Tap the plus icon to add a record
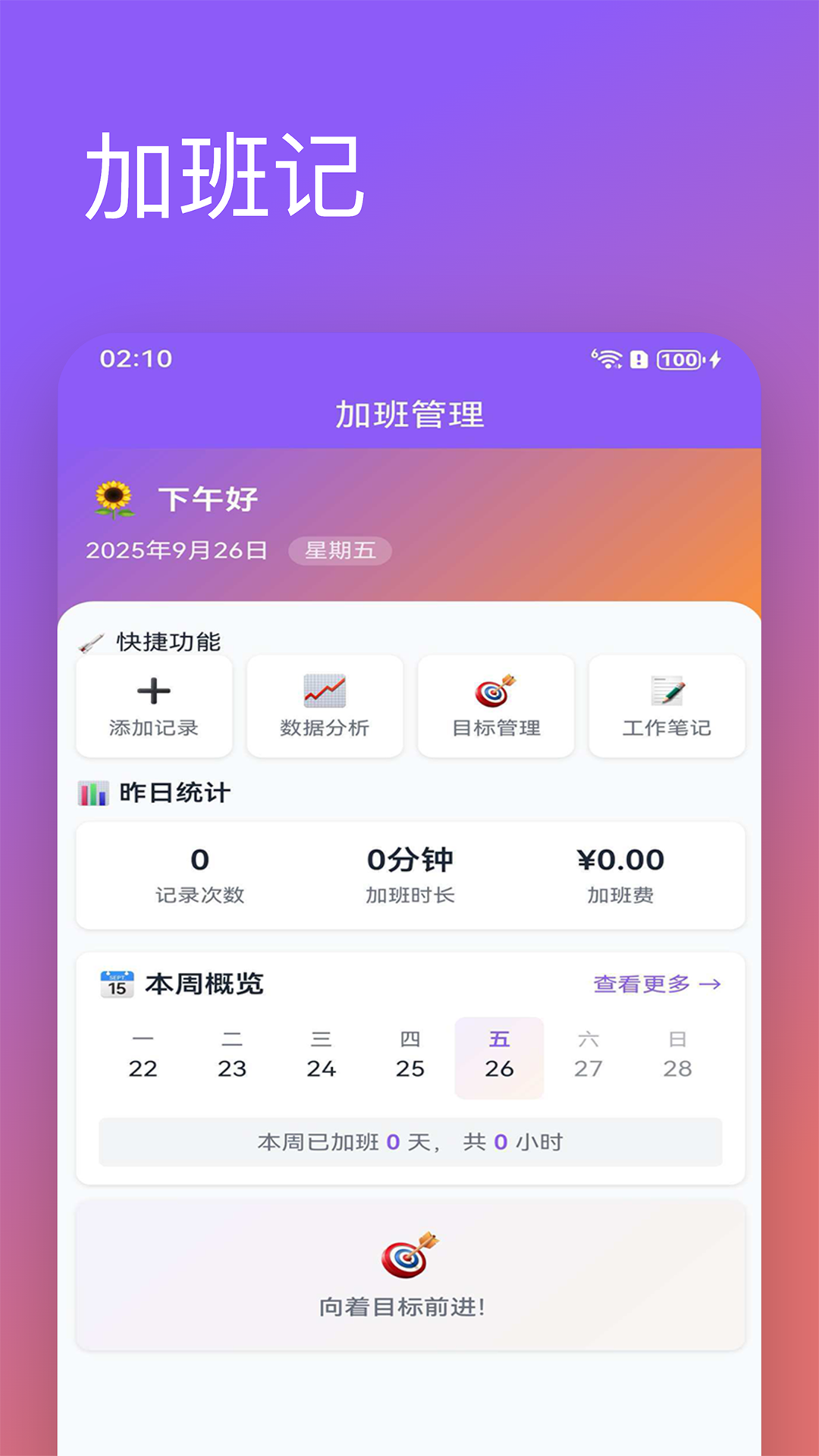The height and width of the screenshot is (1456, 819). [x=153, y=692]
